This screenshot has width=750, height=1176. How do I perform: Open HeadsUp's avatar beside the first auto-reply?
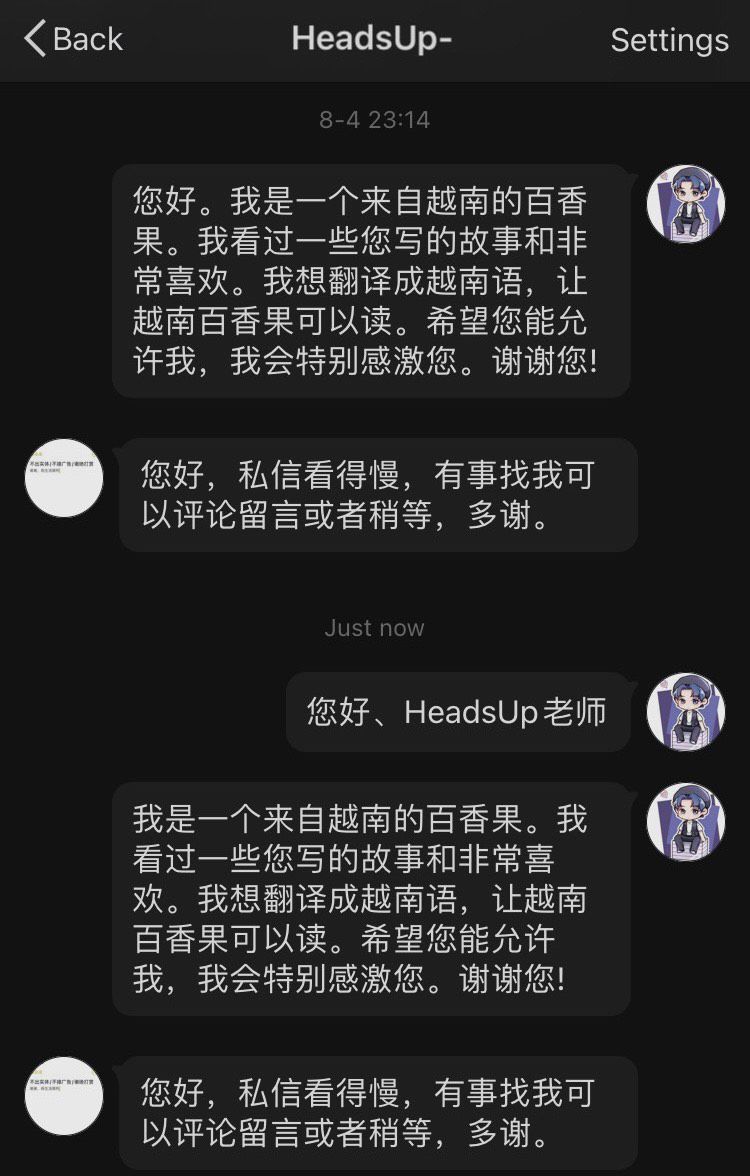pos(64,478)
